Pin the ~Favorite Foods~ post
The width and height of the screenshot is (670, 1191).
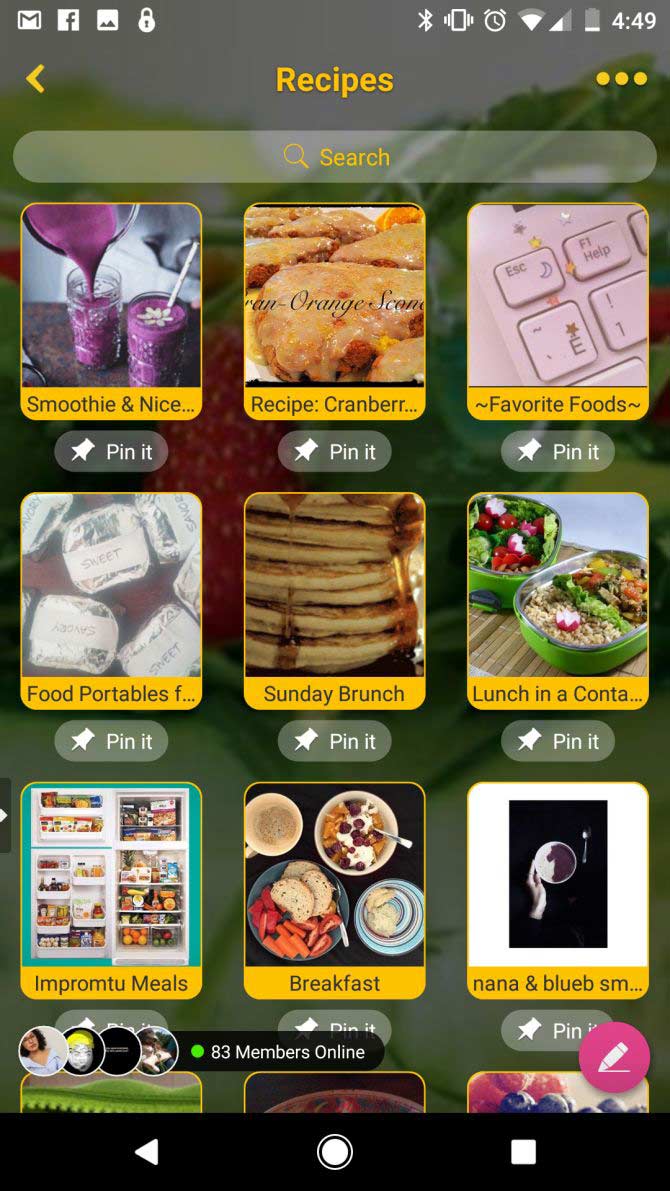point(558,452)
